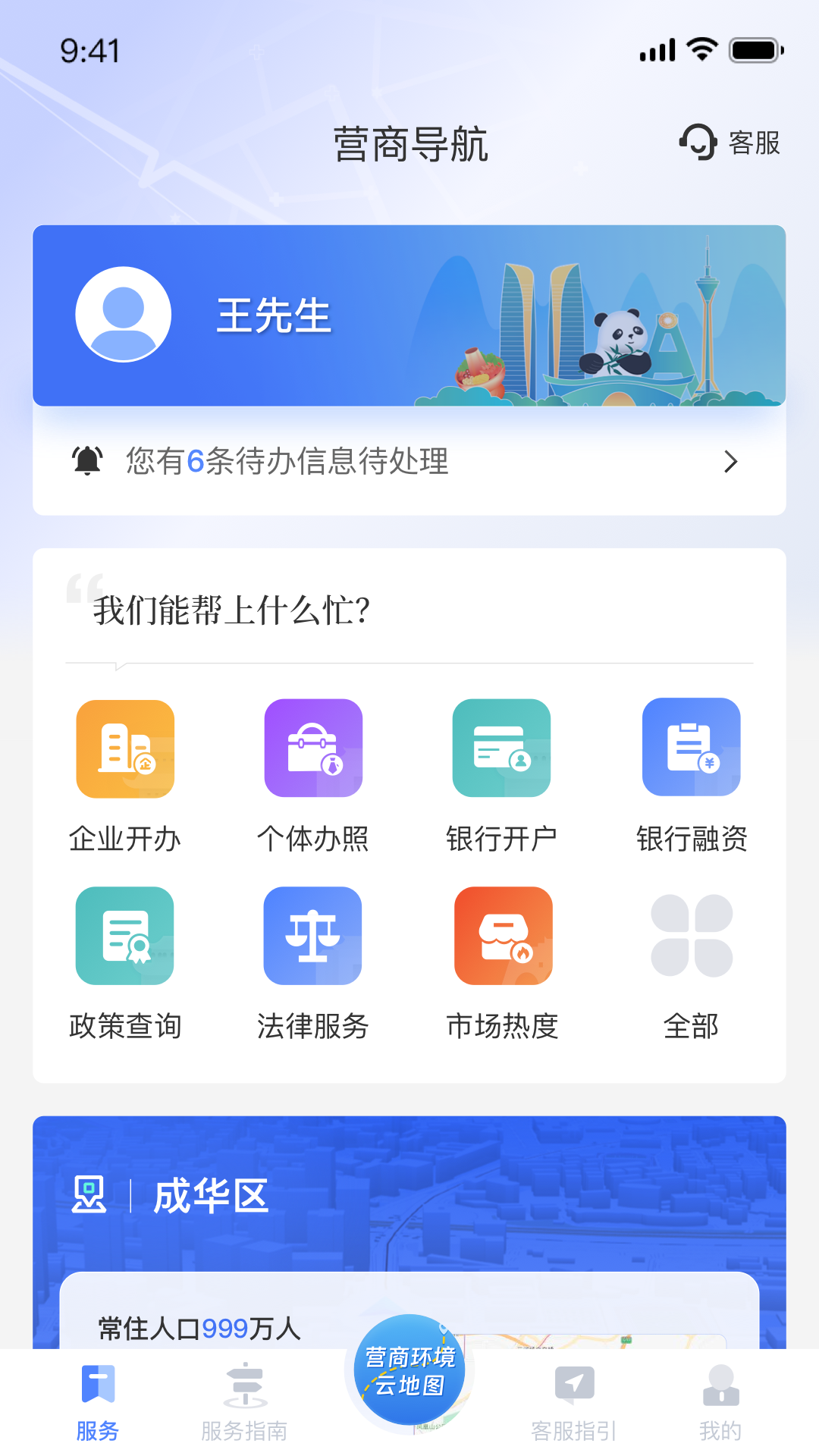Screen dimensions: 819x1456
Task: Switch to the 我的 tab
Action: click(720, 1401)
